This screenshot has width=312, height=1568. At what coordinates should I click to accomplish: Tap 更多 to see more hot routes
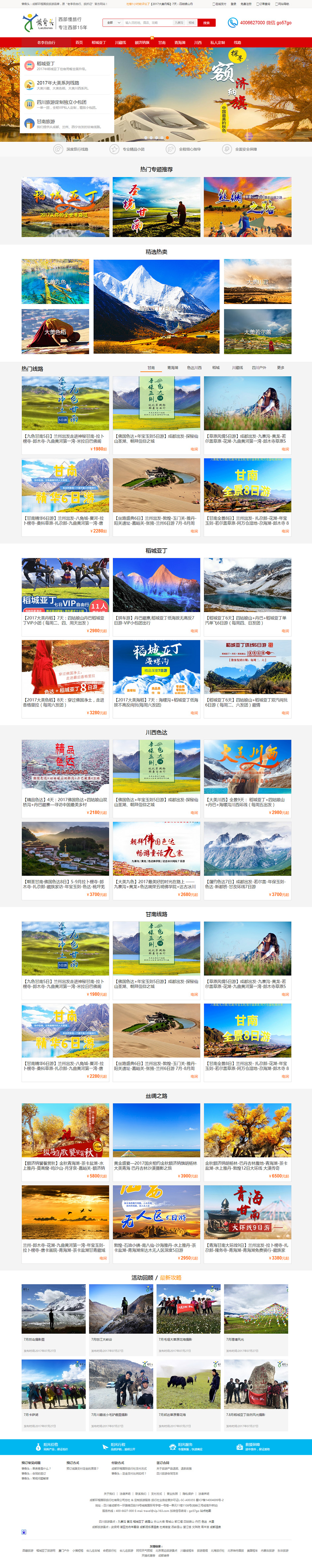[x=280, y=368]
